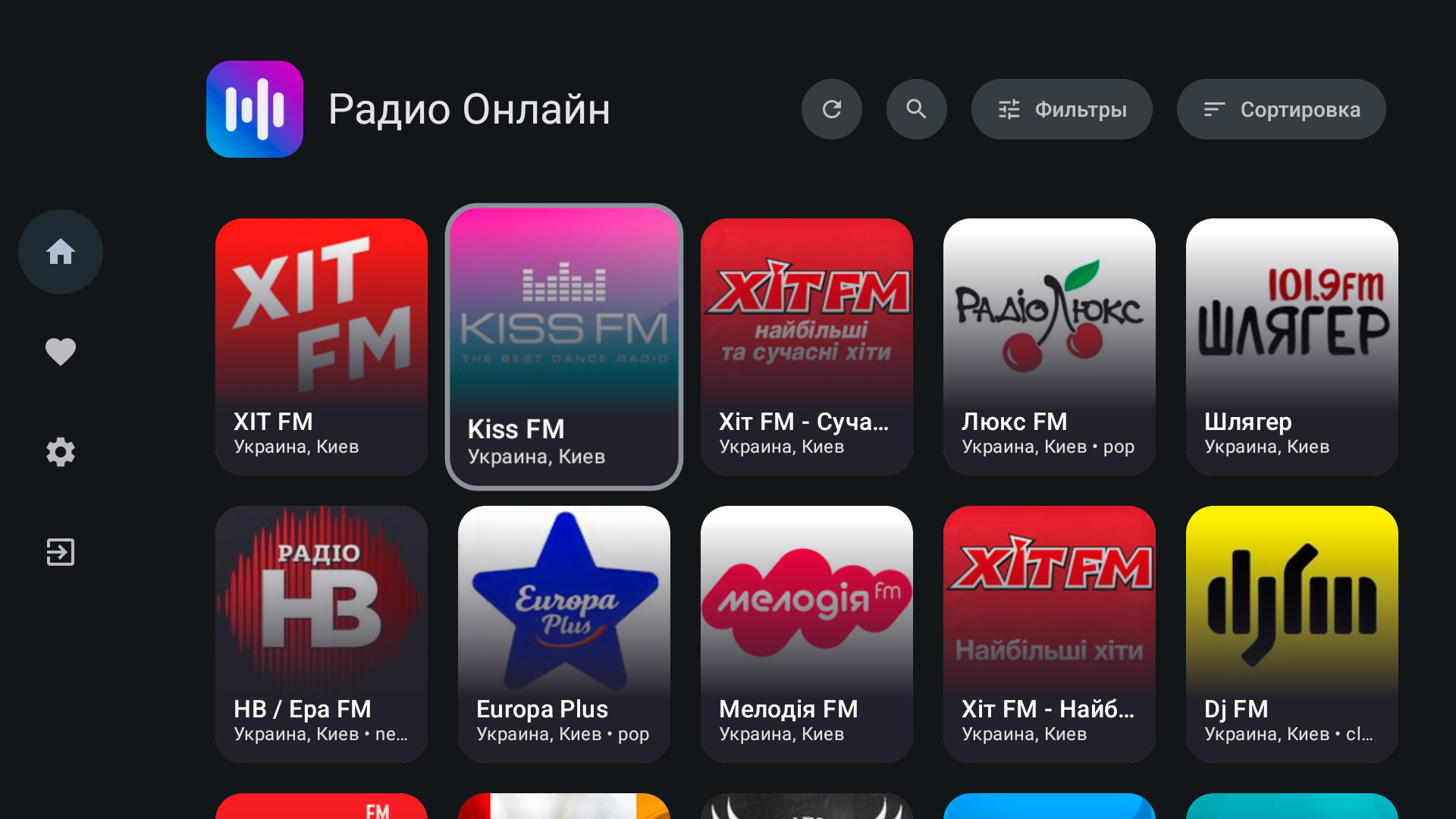Start the Люкс FM station
Image resolution: width=1456 pixels, height=819 pixels.
1050,347
